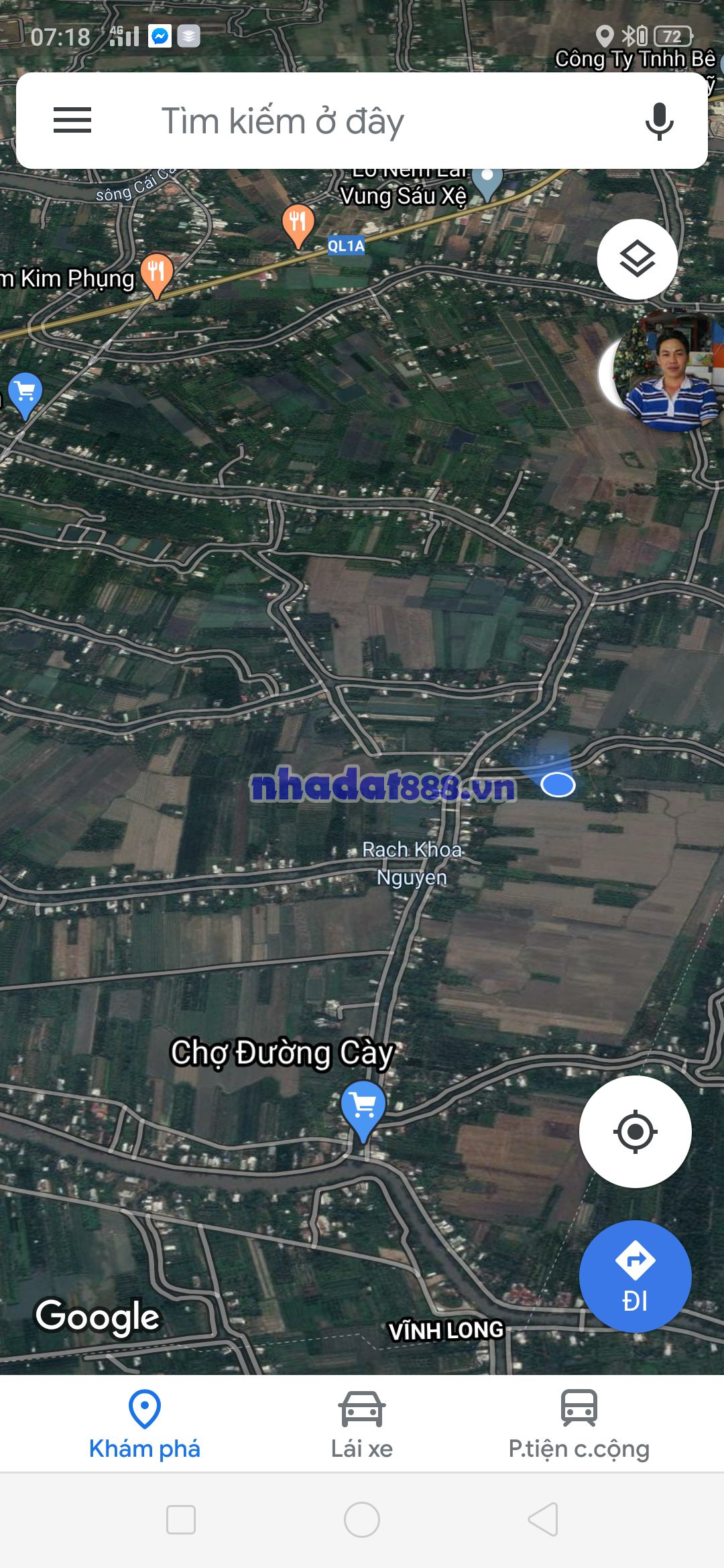724x1568 pixels.
Task: Tap the system home button
Action: 362,1519
